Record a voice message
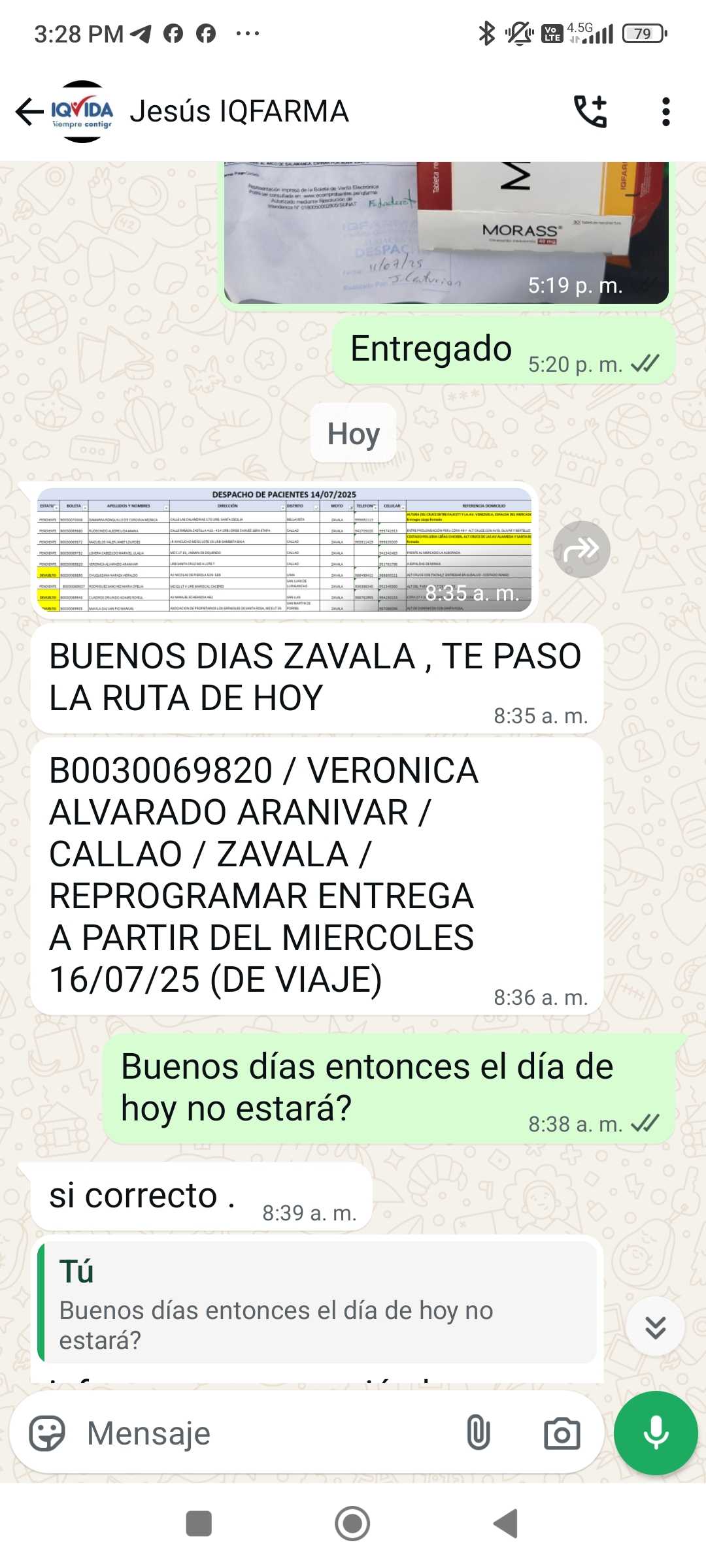 (656, 1433)
